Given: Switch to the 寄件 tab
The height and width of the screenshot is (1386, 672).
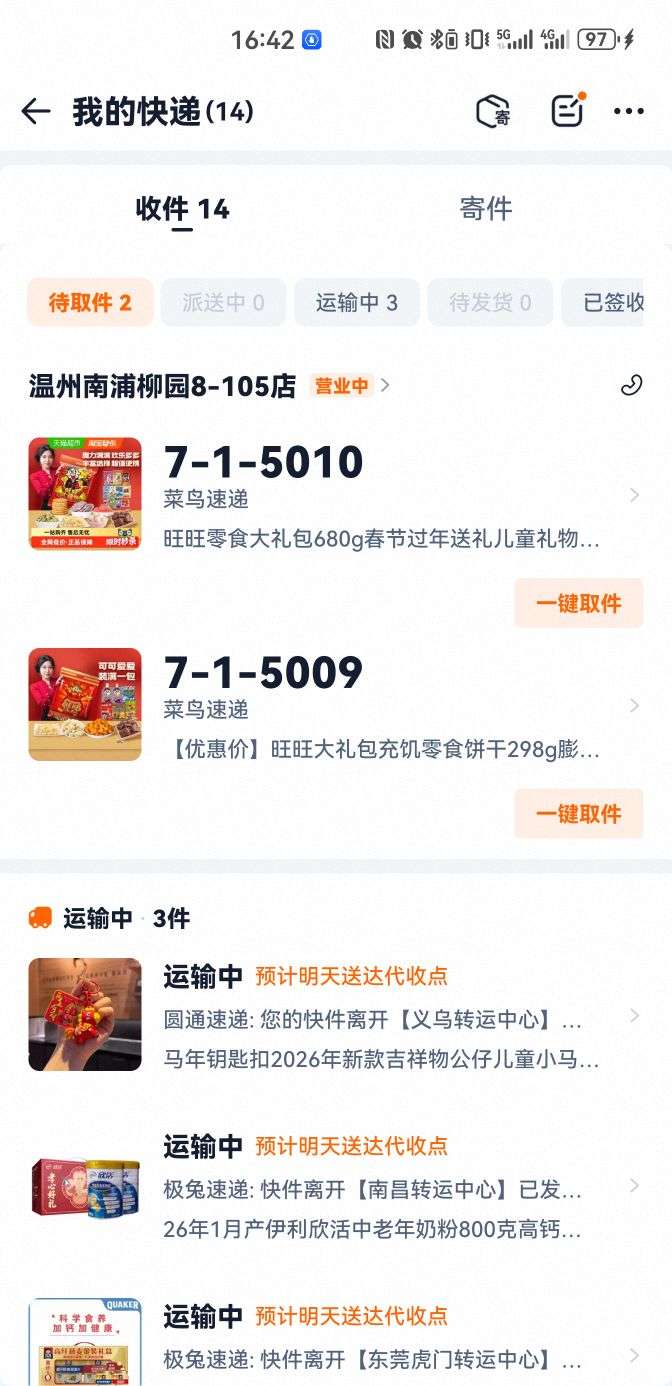Looking at the screenshot, I should click(485, 209).
